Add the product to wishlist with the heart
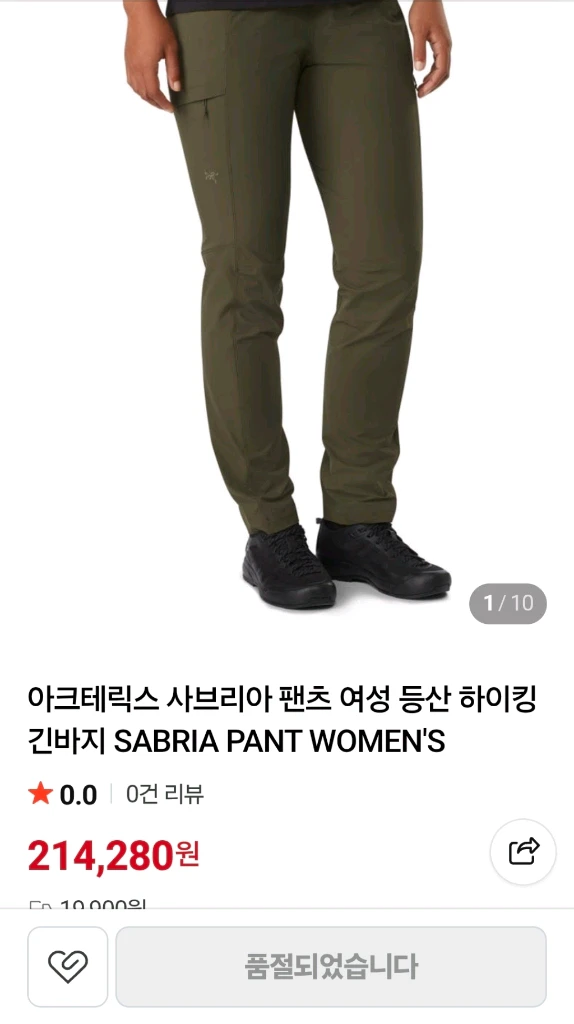574x1024 pixels. pos(67,967)
